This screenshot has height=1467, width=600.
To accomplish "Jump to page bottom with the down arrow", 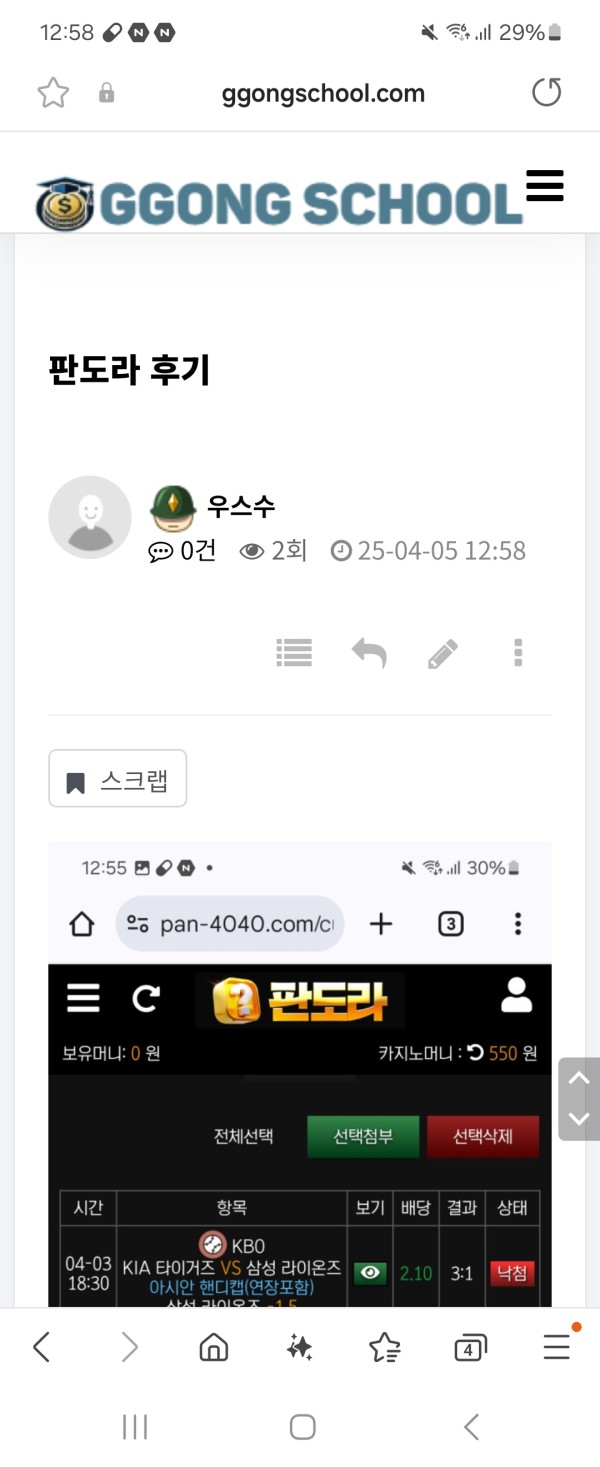I will [x=579, y=1119].
